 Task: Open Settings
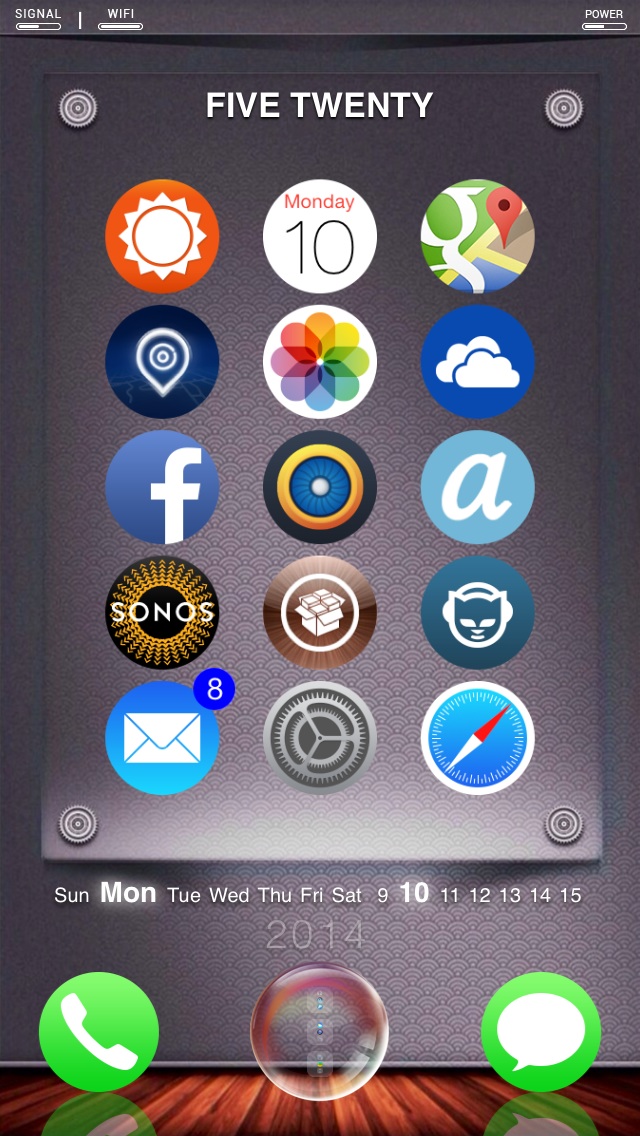click(320, 738)
